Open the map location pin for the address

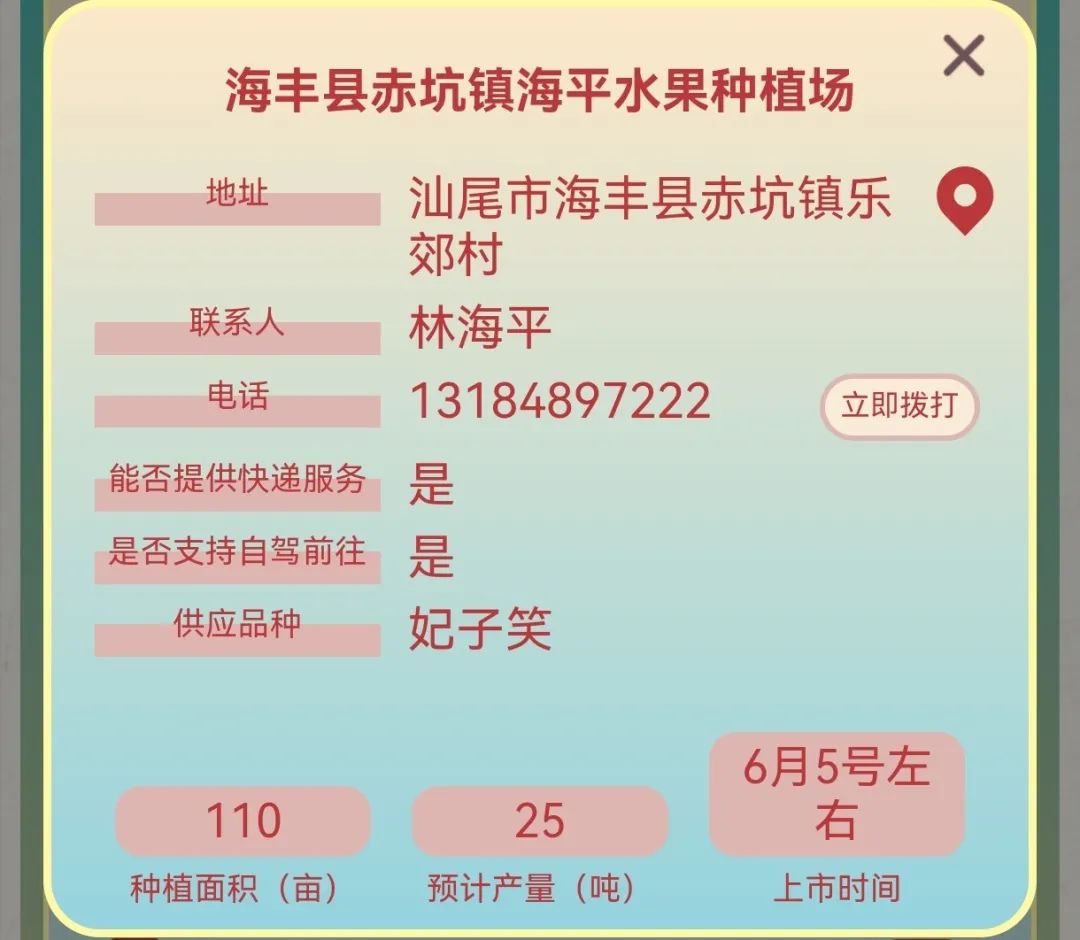pyautogui.click(x=964, y=198)
